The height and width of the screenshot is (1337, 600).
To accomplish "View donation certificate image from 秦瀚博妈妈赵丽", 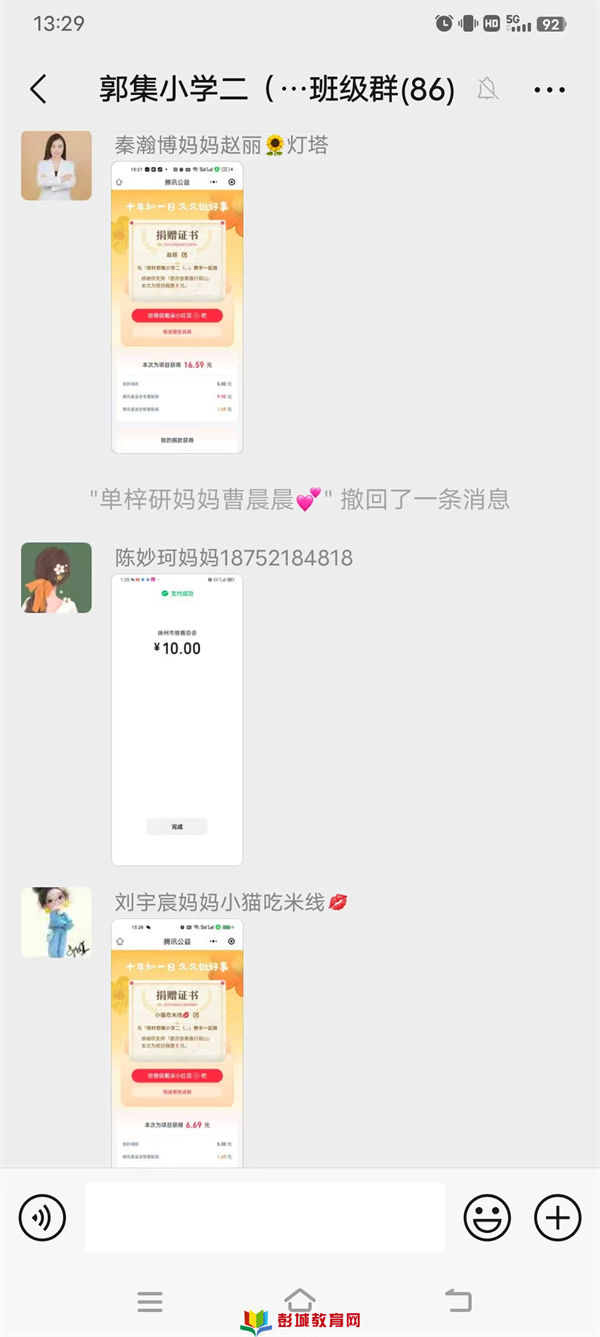I will 177,307.
